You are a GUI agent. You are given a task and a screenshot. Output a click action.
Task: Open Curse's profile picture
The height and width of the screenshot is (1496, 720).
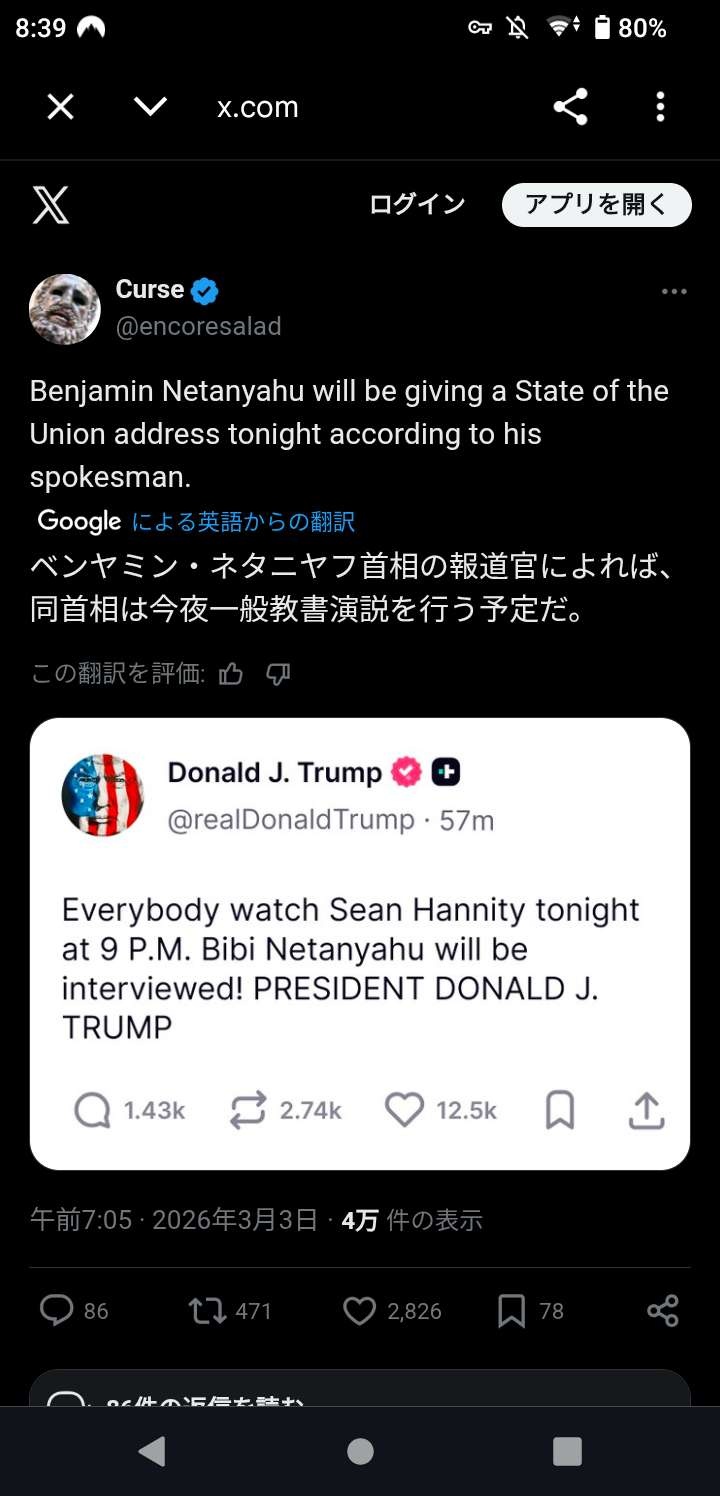point(65,309)
